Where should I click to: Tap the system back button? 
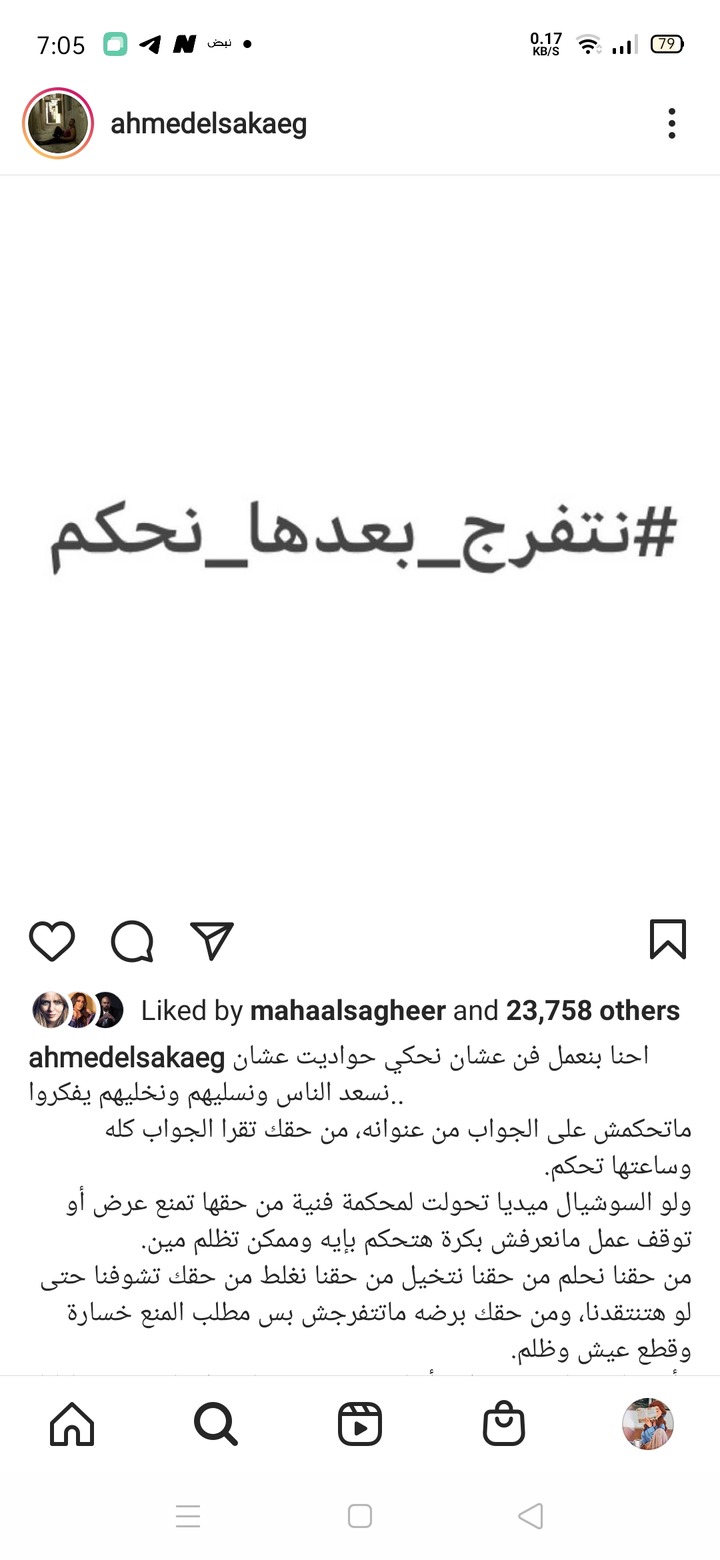[531, 1516]
